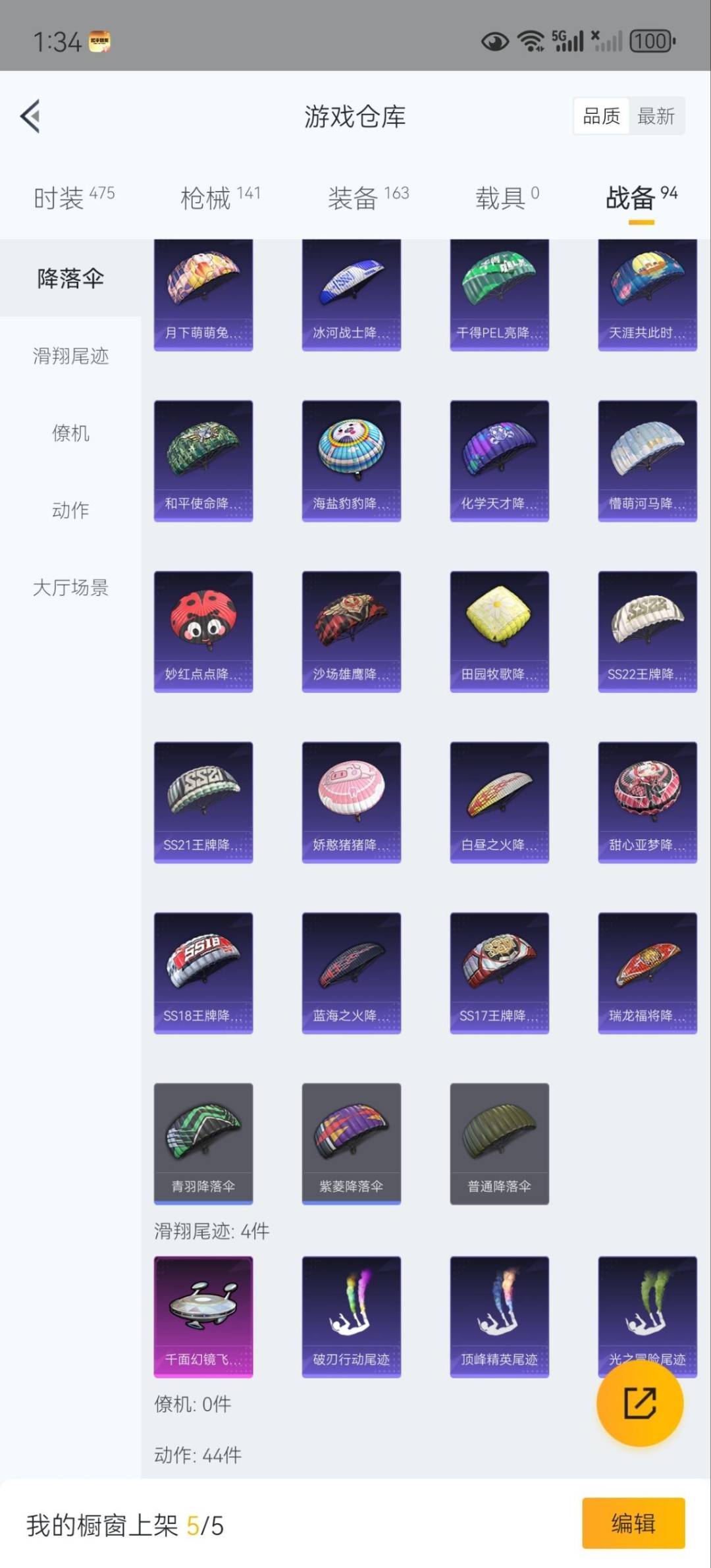The width and height of the screenshot is (711, 1568).
Task: Tap the orange share floating button
Action: pyautogui.click(x=639, y=1402)
